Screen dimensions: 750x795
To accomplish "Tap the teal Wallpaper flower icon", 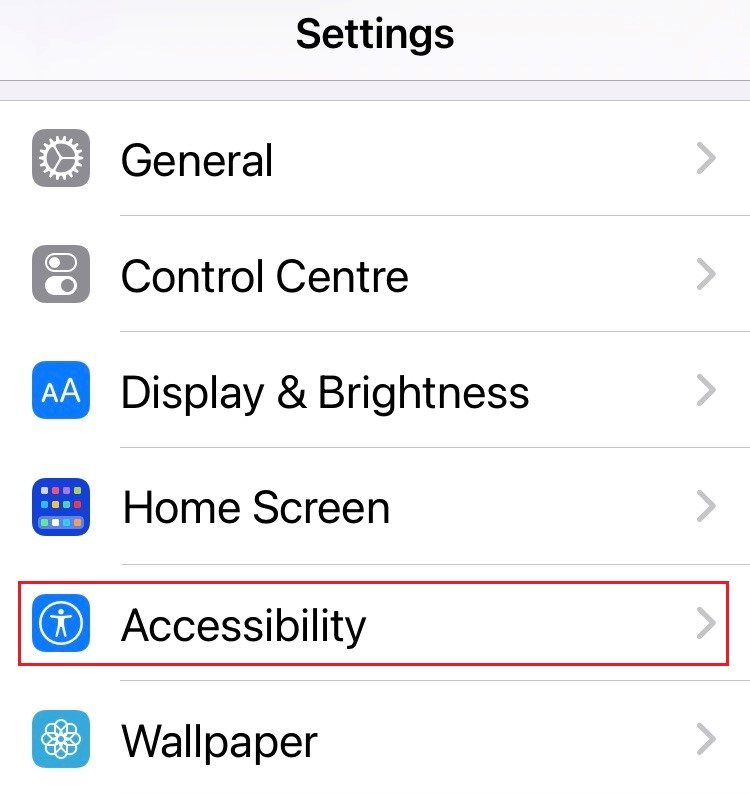I will click(60, 740).
